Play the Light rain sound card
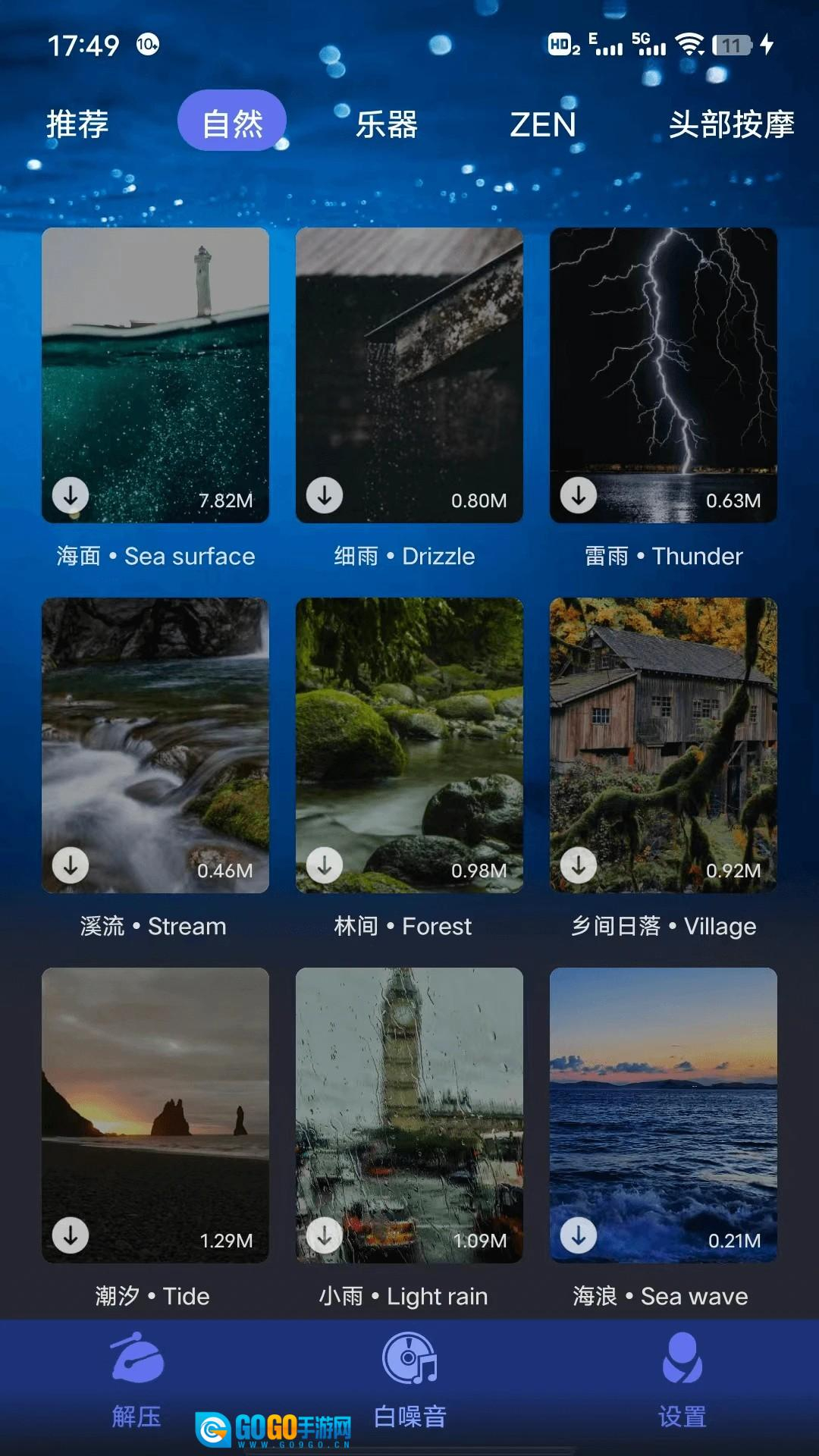 click(409, 1115)
